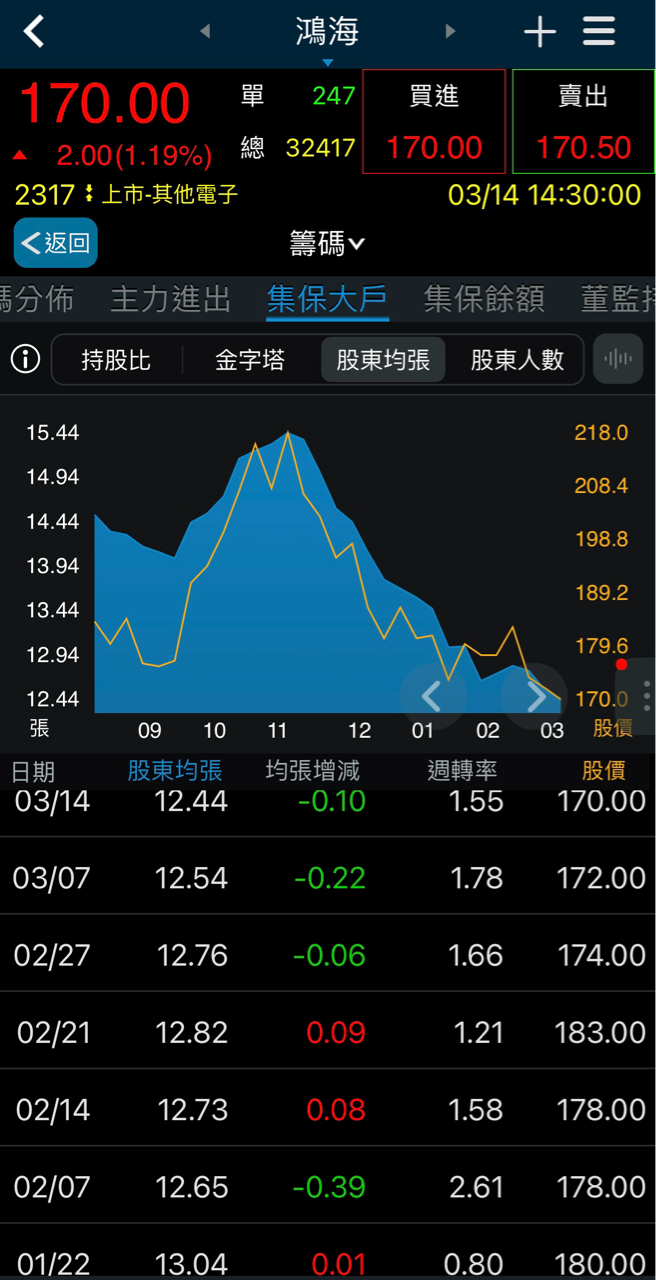Switch to the 主力進出 tab
Viewport: 656px width, 1280px height.
coord(170,299)
